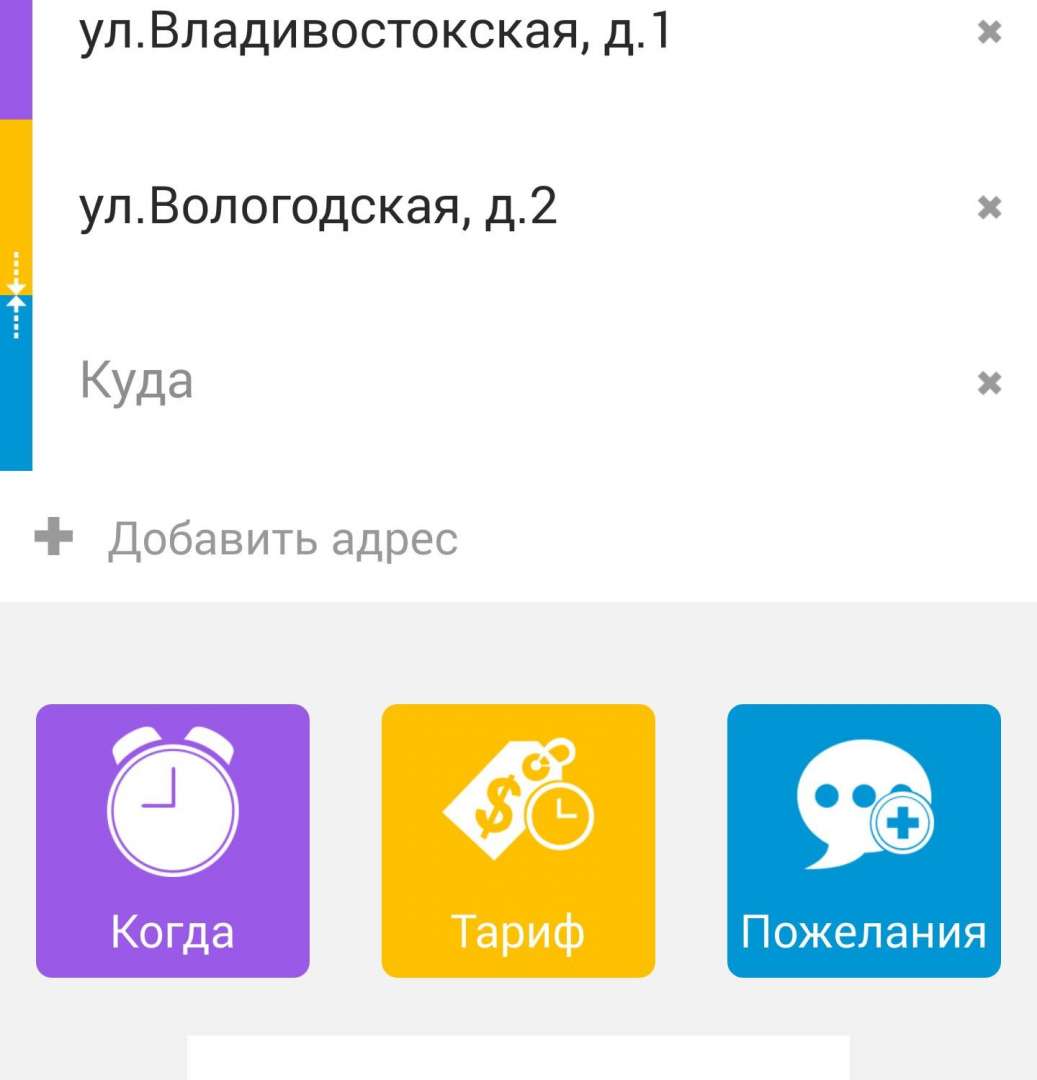
Task: Remove the ул.Владивостокская, д.1 address
Action: (x=989, y=33)
